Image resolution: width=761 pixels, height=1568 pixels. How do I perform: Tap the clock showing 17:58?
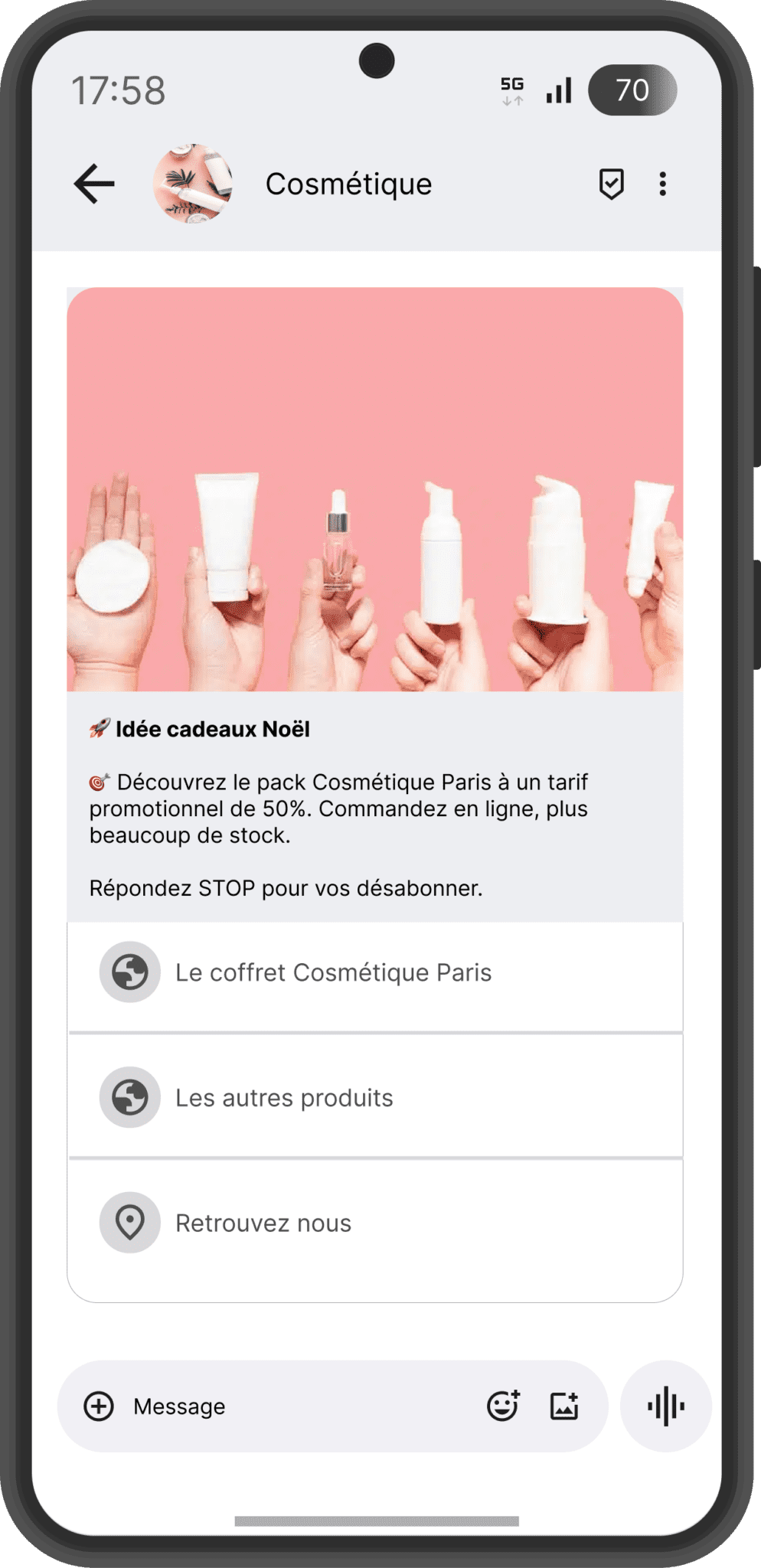[119, 90]
